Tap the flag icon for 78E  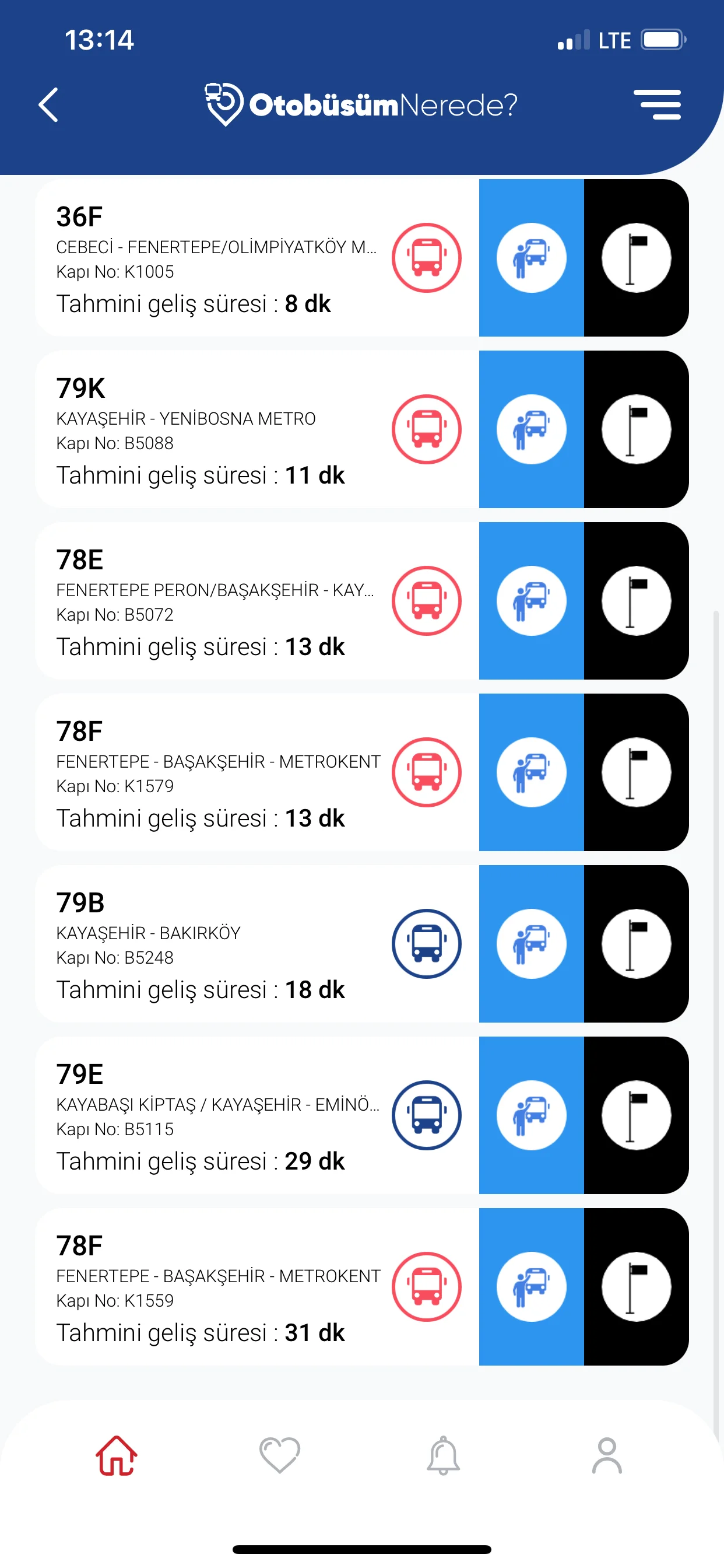[636, 601]
